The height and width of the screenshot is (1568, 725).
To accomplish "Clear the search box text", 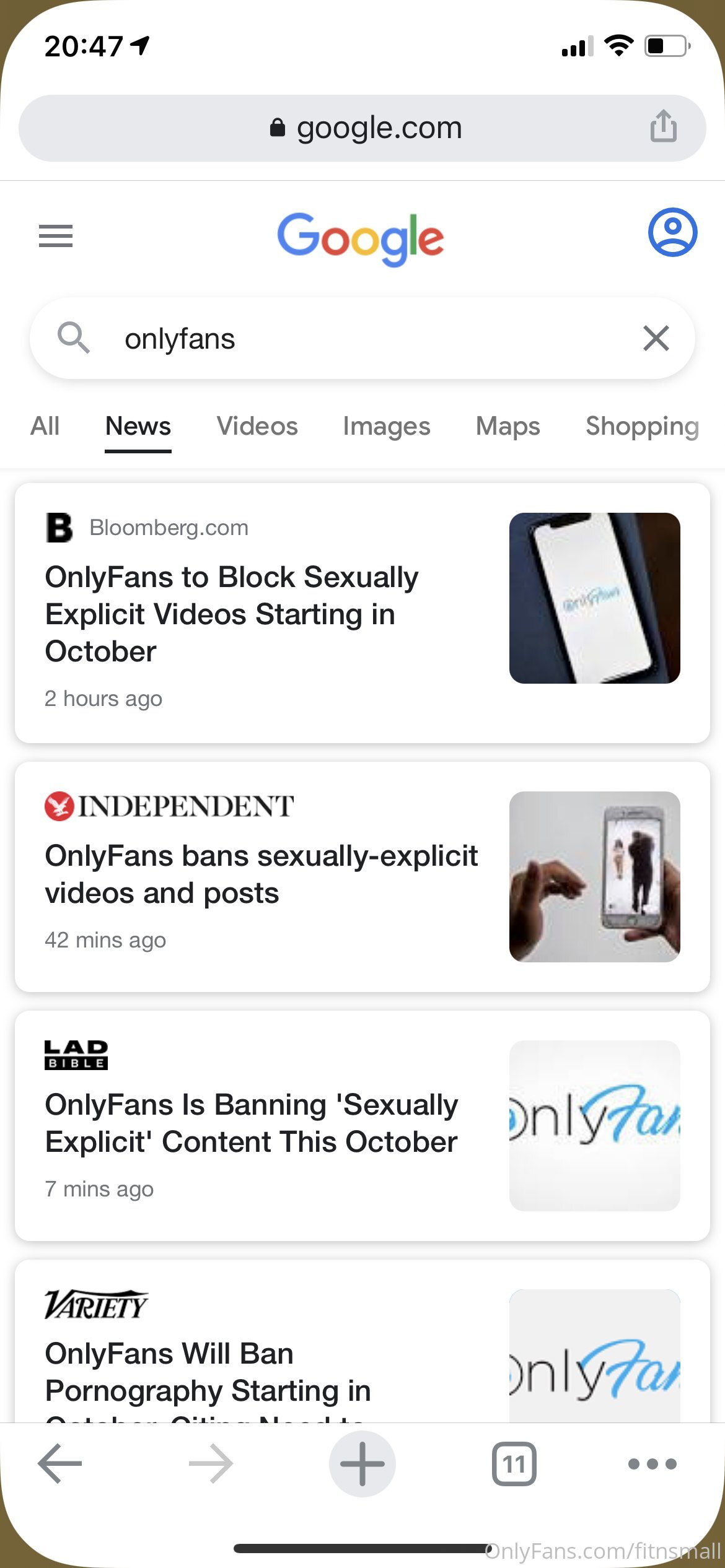I will tap(656, 338).
